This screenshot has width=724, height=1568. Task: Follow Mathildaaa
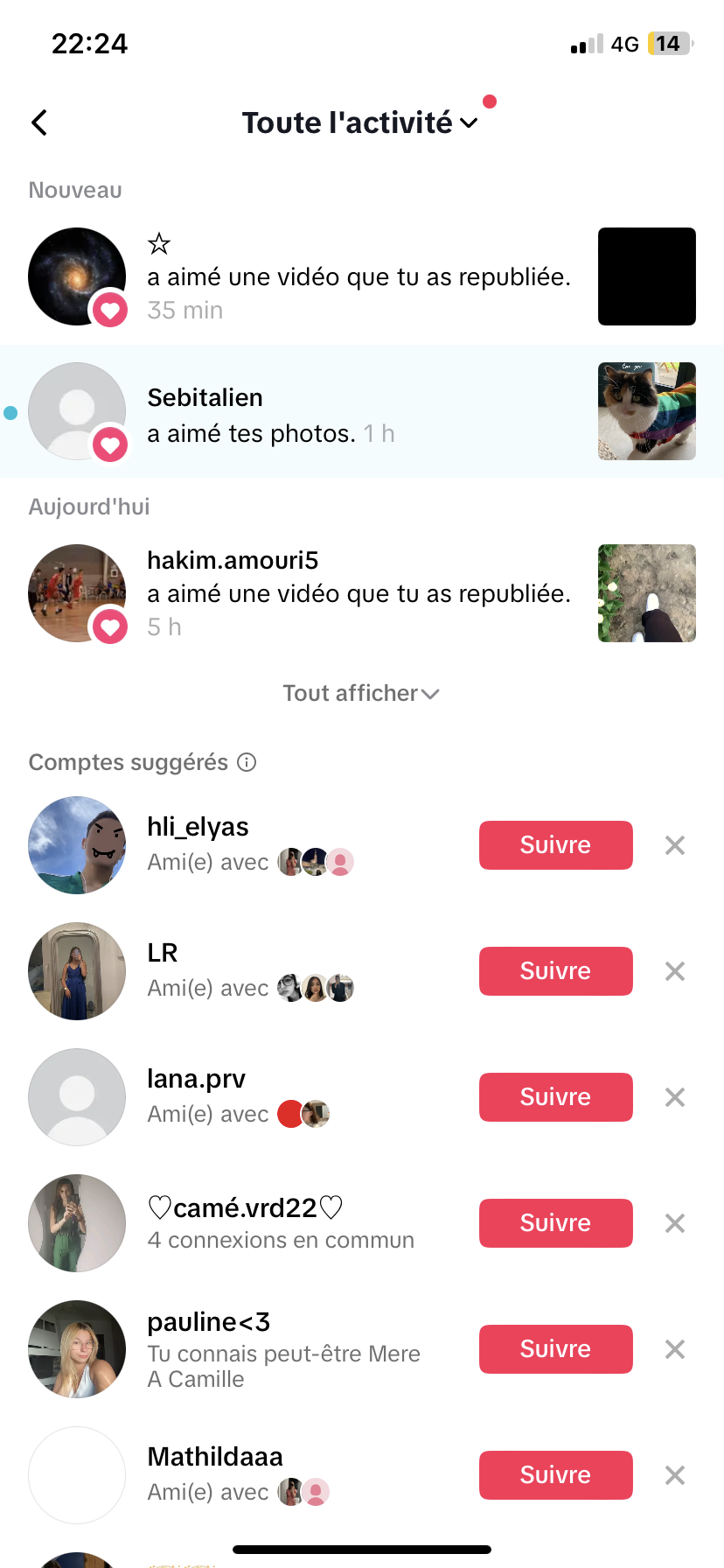[x=555, y=1475]
